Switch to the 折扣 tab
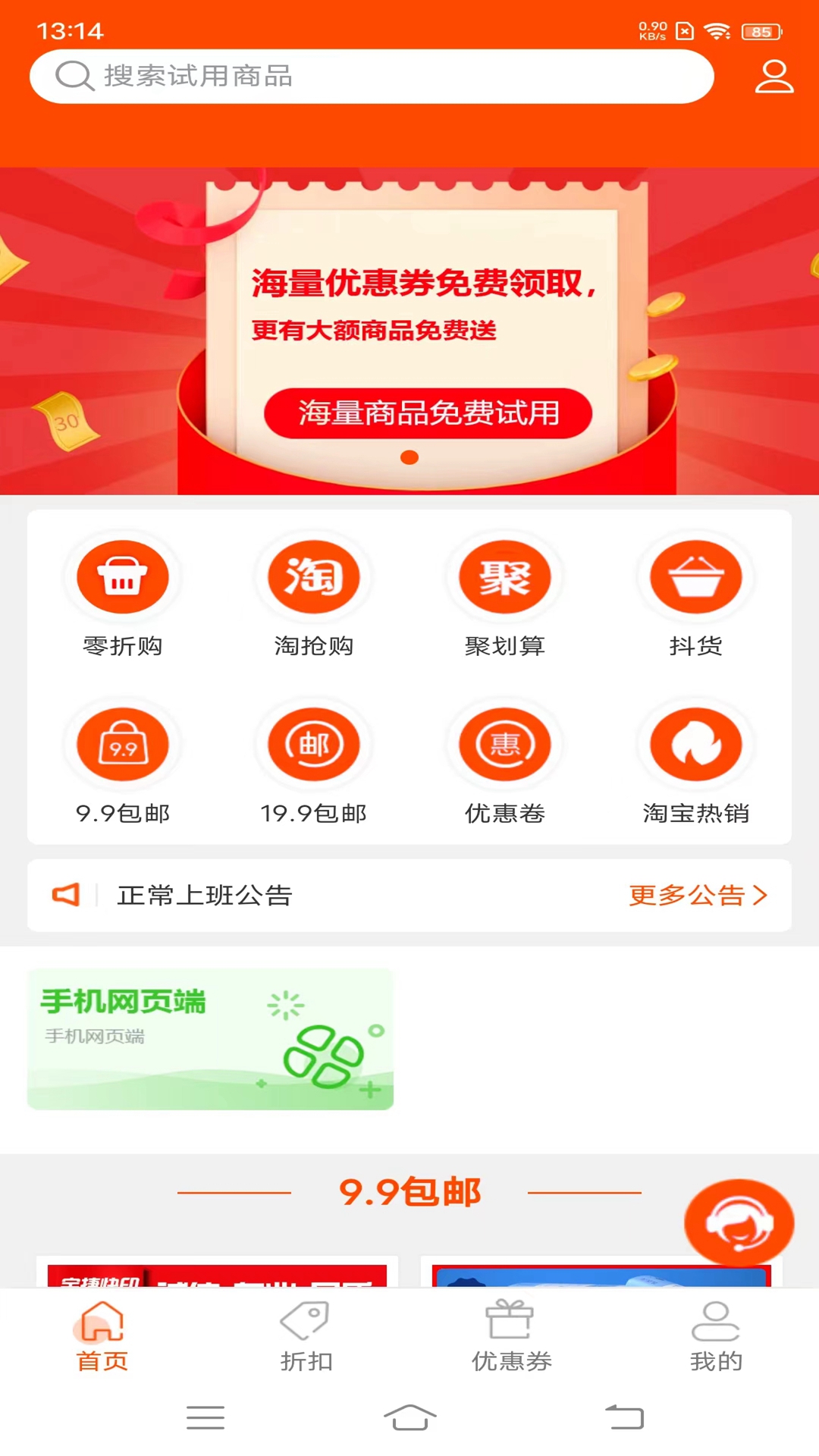 pos(306,1336)
